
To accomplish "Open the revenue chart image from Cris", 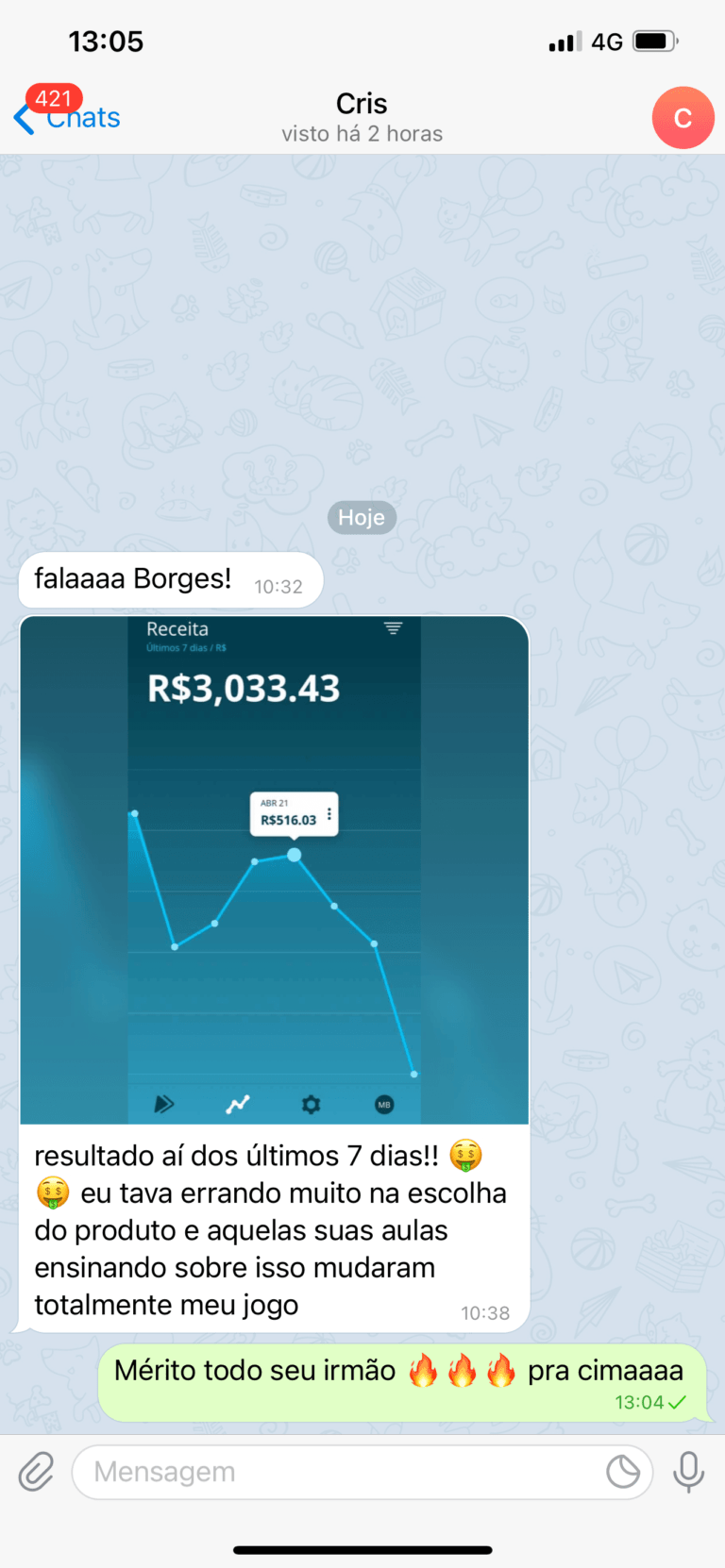I will click(x=274, y=869).
